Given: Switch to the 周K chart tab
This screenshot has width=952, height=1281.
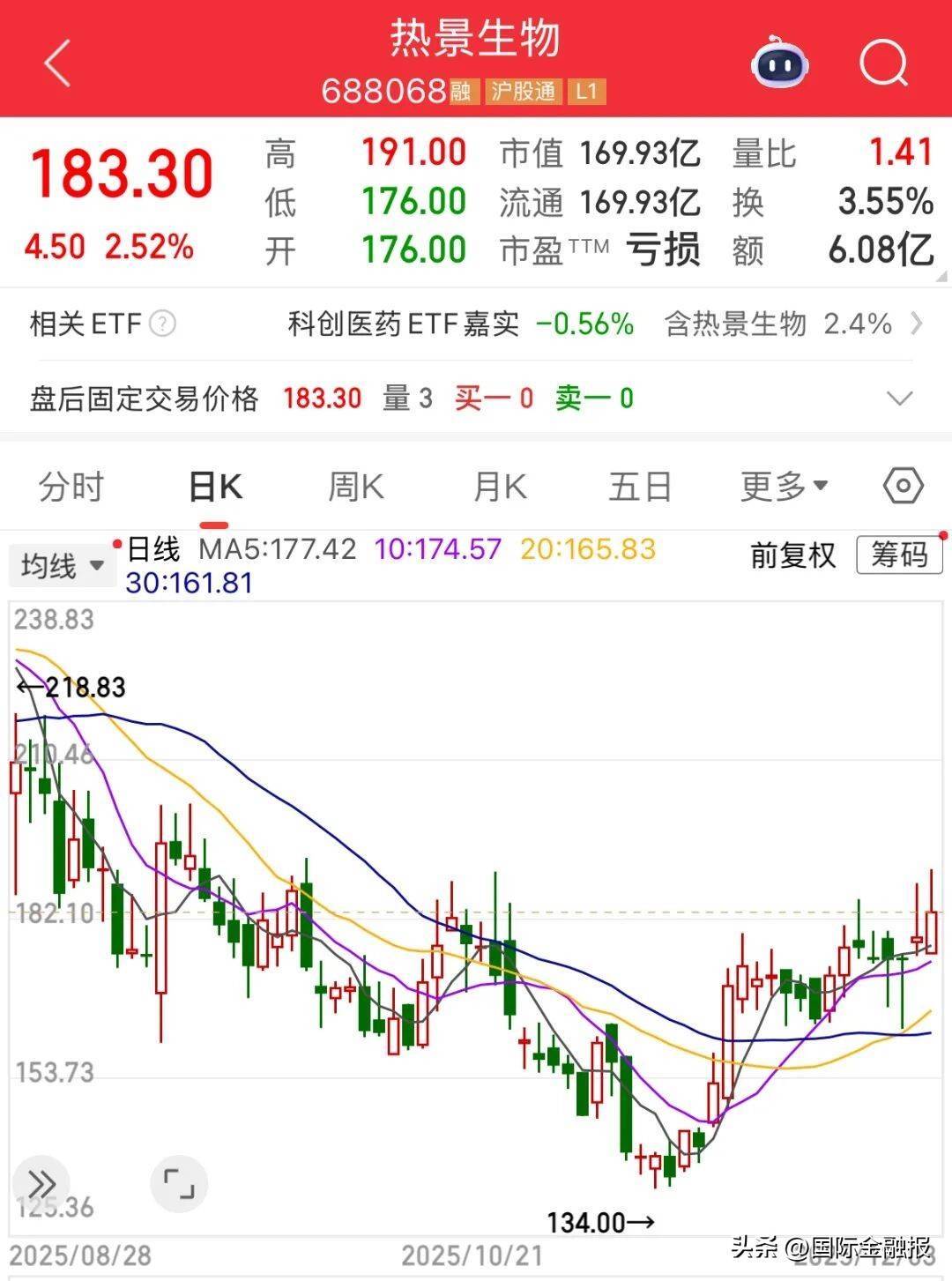Looking at the screenshot, I should pyautogui.click(x=356, y=487).
